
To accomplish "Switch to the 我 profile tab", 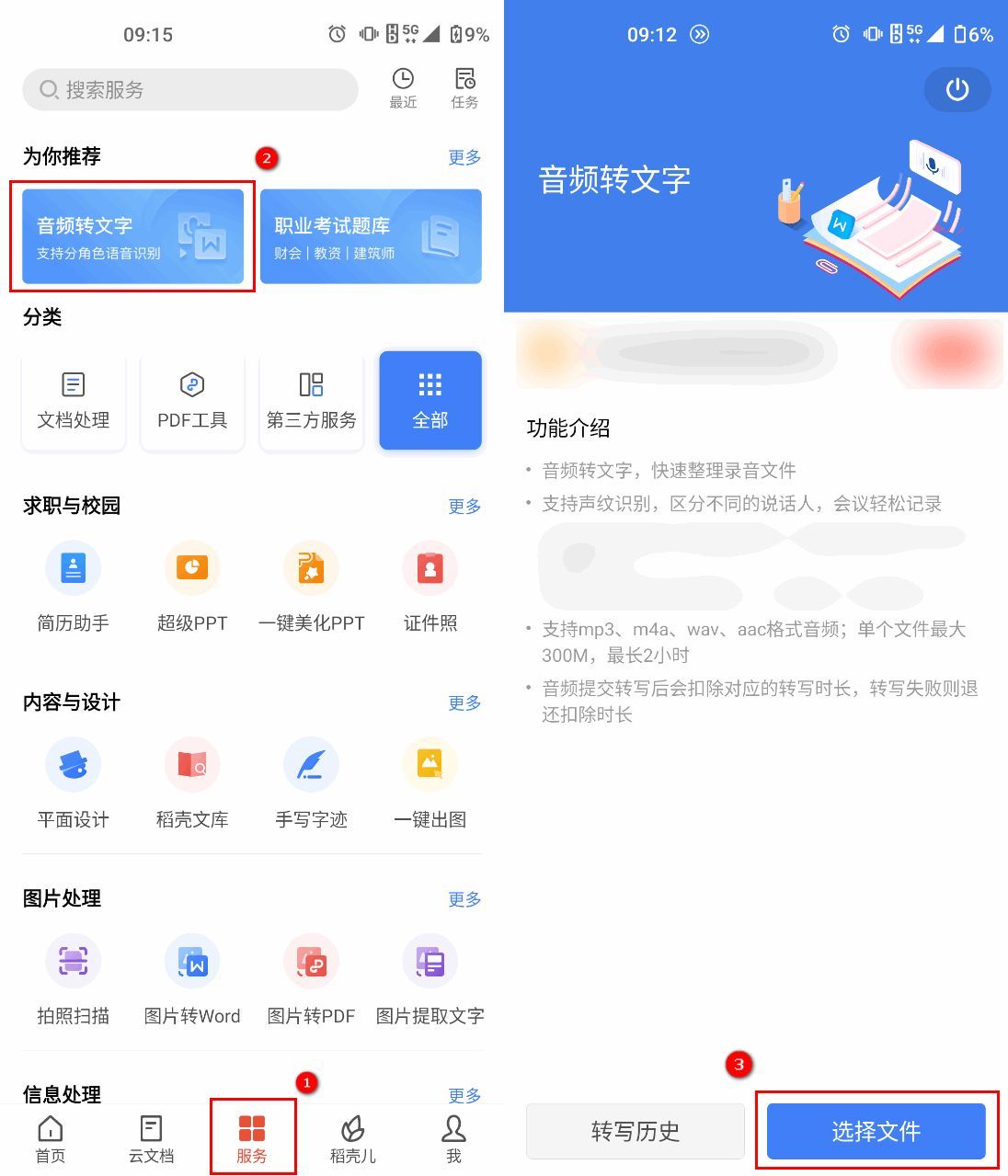I will [x=453, y=1139].
